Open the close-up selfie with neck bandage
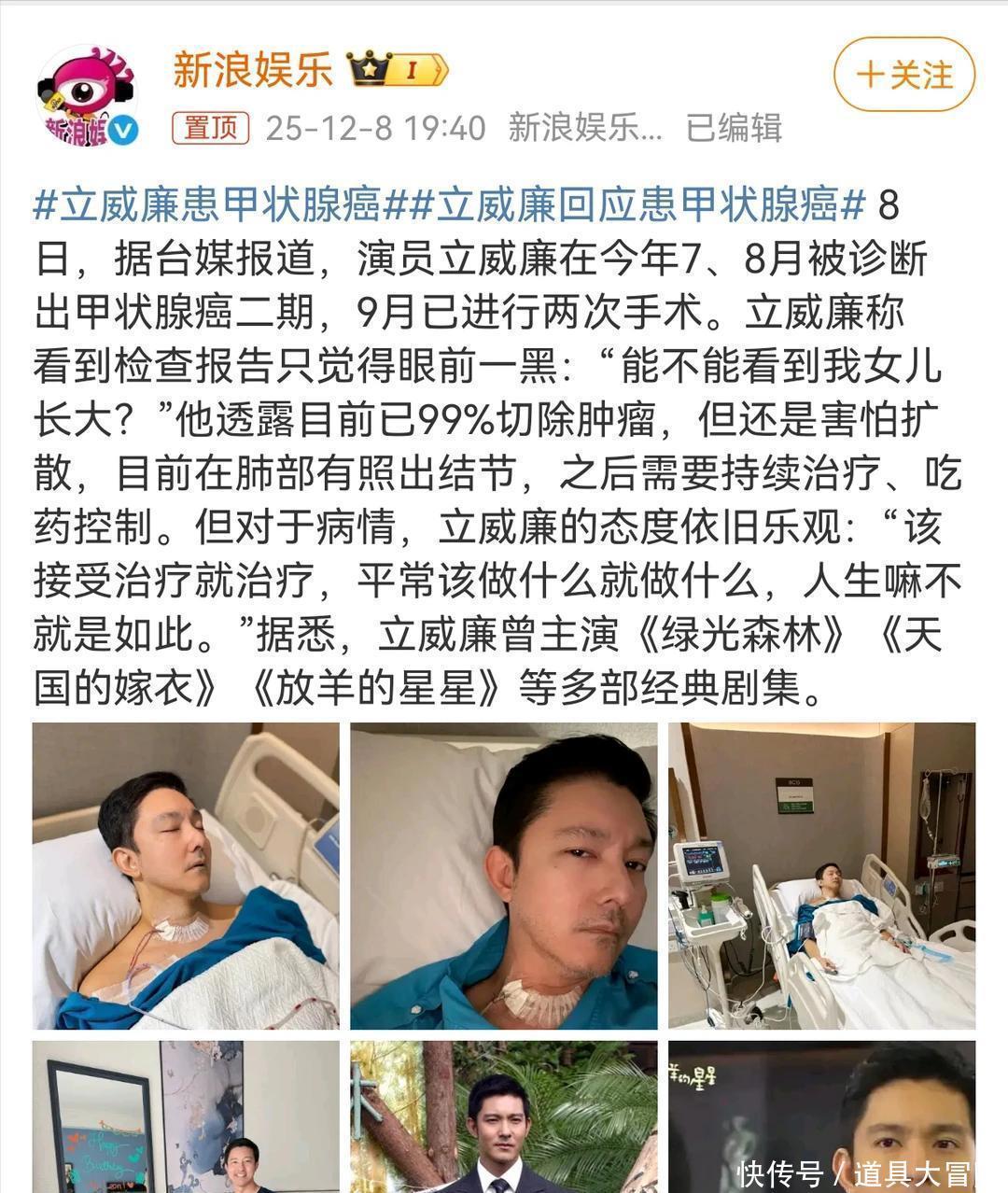This screenshot has height=1193, width=1008. (x=504, y=876)
